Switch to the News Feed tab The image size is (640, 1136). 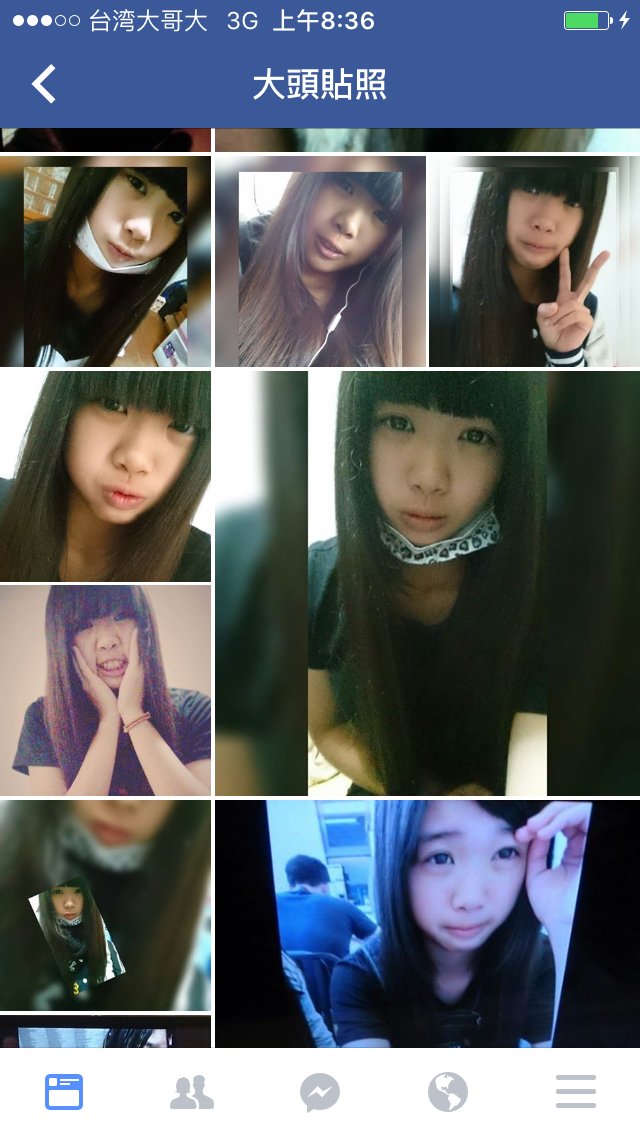click(x=64, y=1092)
